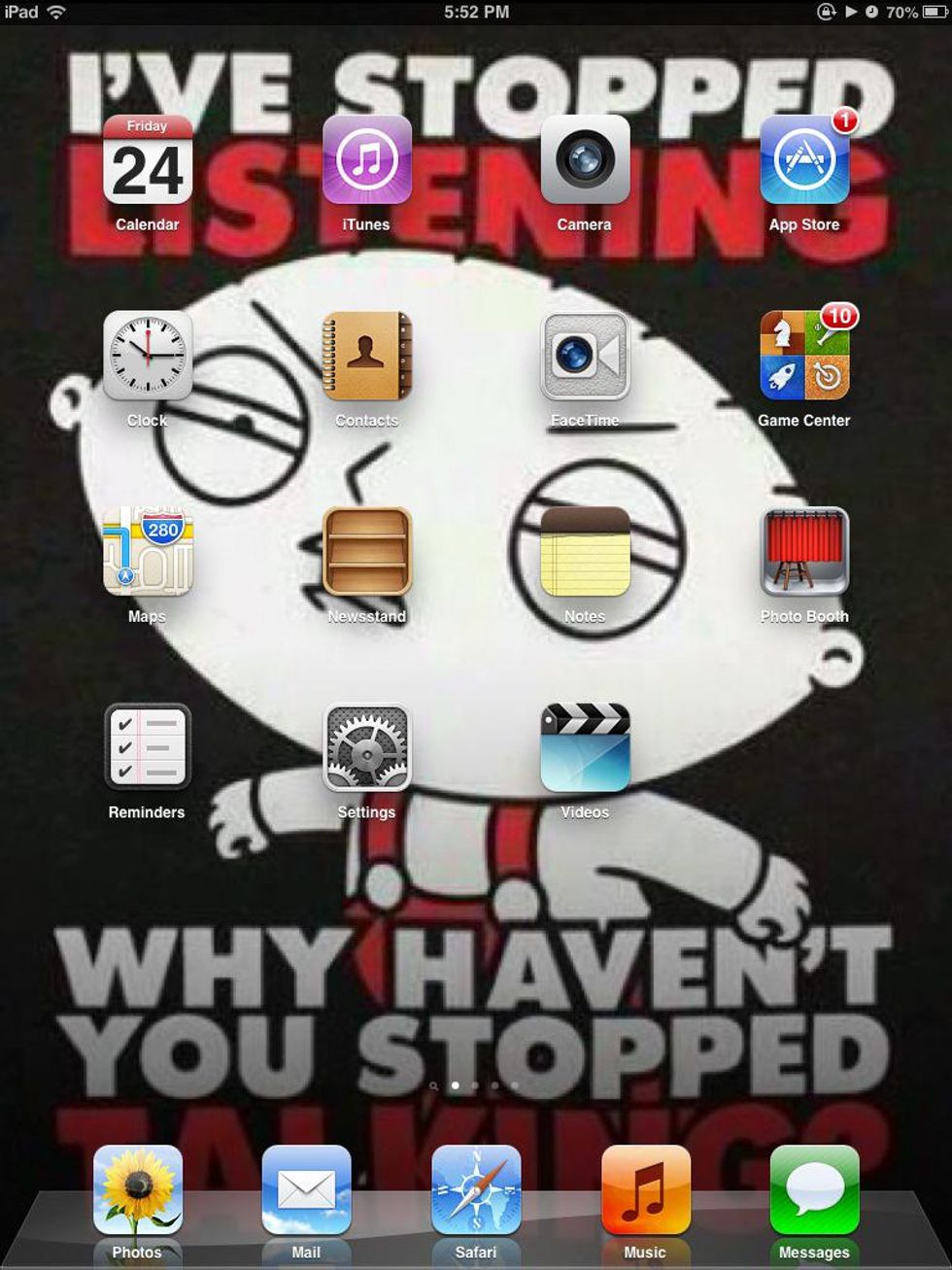Open the Notes app

[585, 552]
